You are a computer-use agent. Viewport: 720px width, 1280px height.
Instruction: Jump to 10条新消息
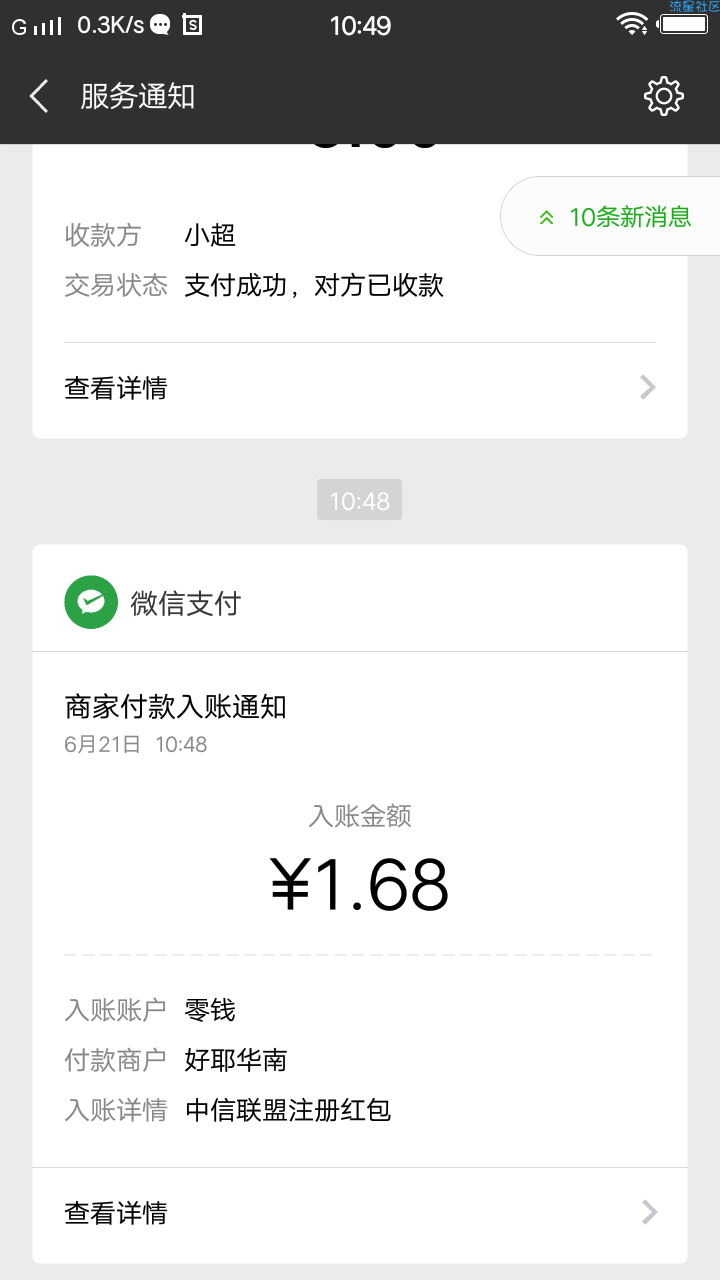click(x=612, y=216)
